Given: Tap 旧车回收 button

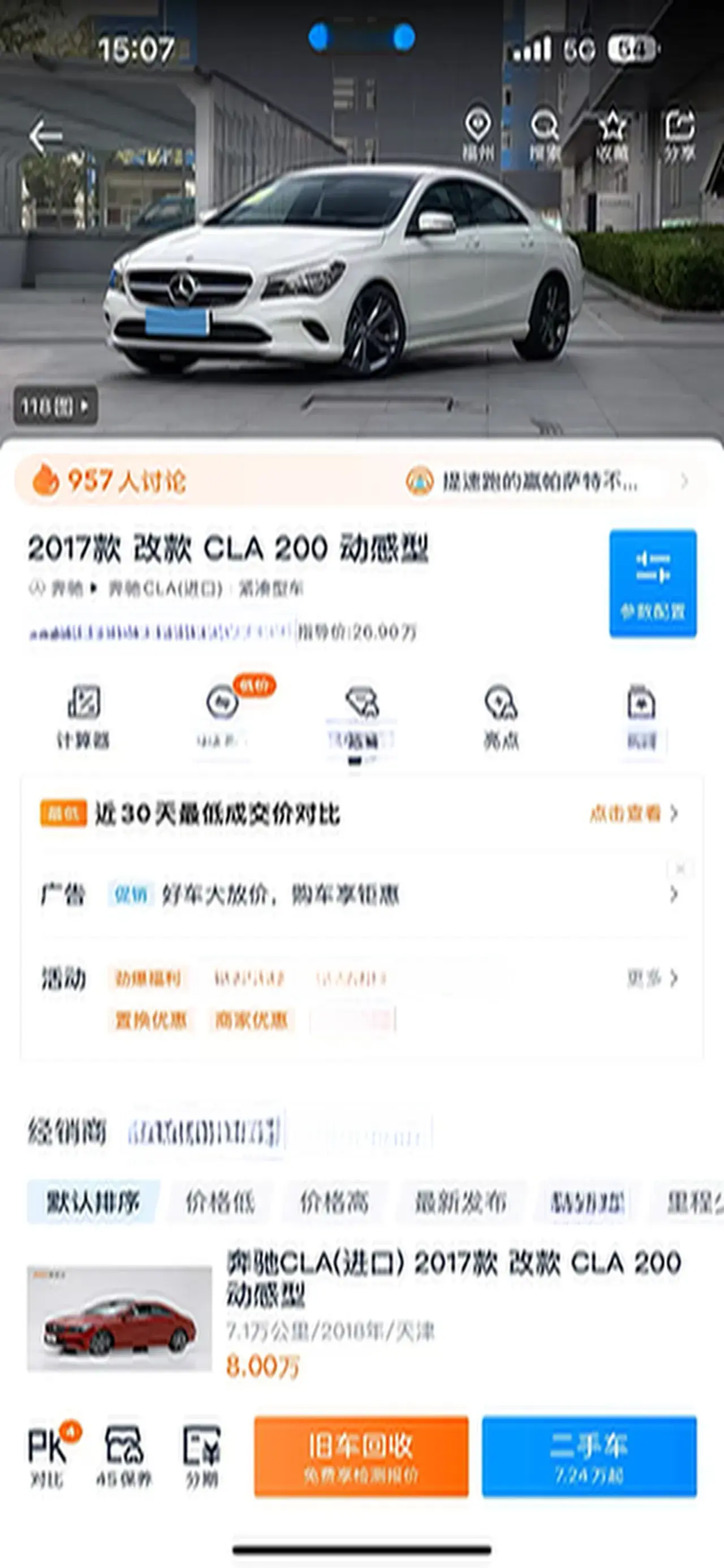Looking at the screenshot, I should click(361, 1456).
